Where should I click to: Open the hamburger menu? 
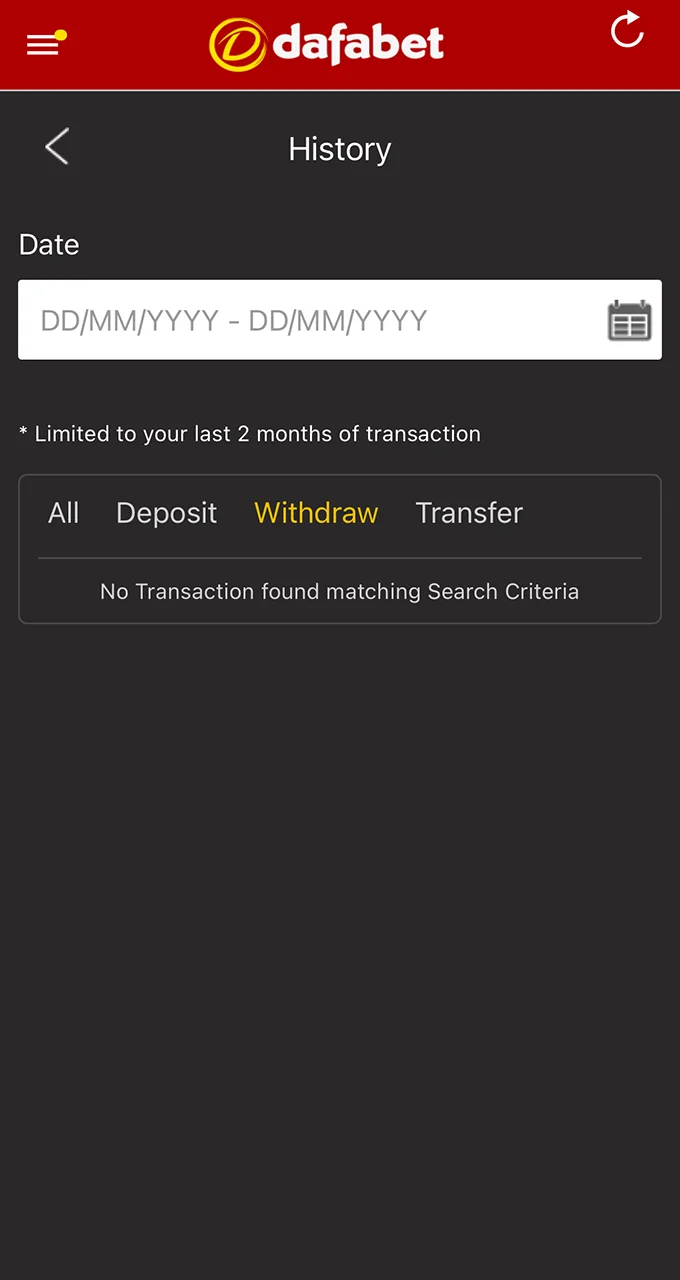(44, 44)
